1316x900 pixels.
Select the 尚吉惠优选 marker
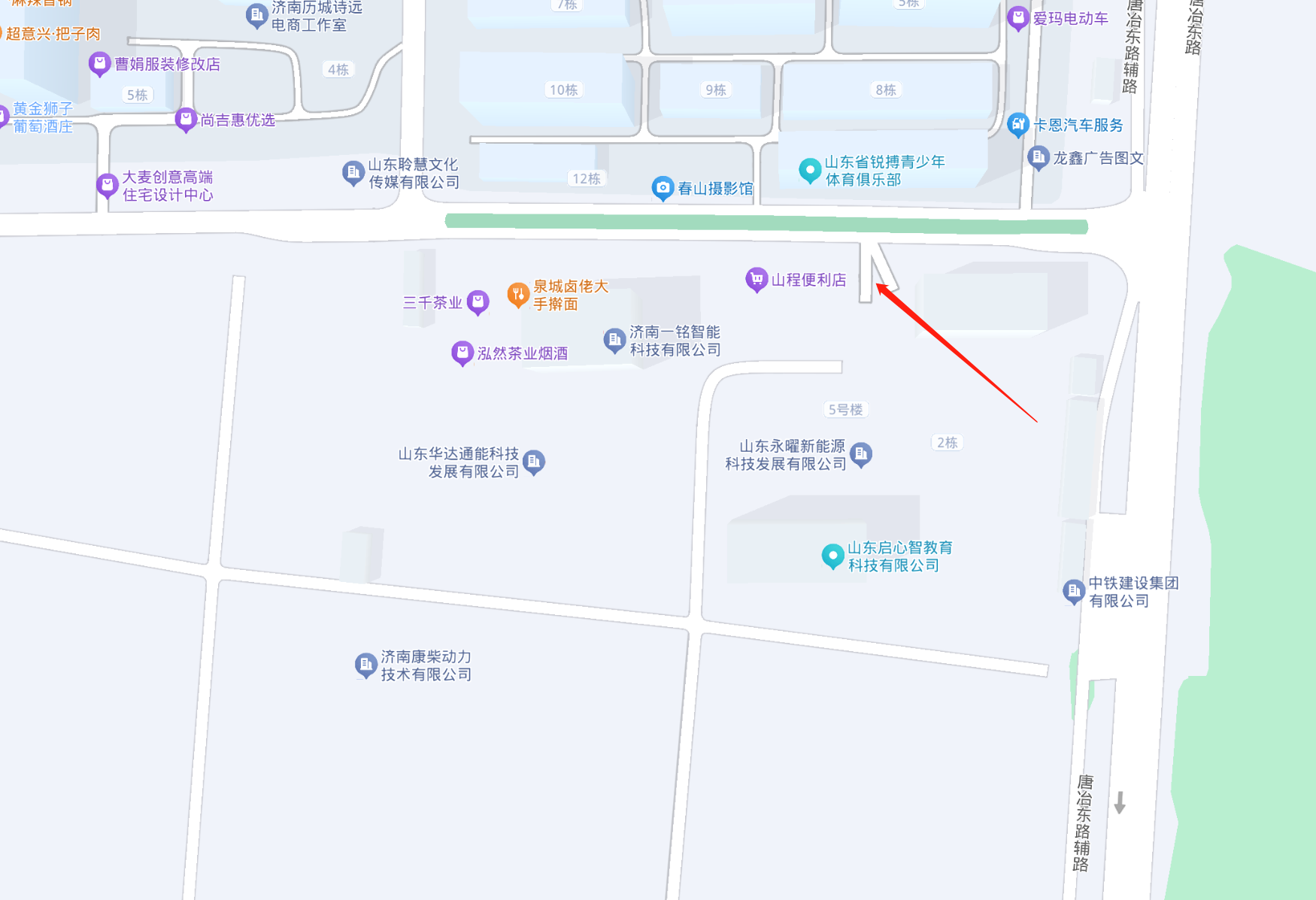pyautogui.click(x=185, y=119)
